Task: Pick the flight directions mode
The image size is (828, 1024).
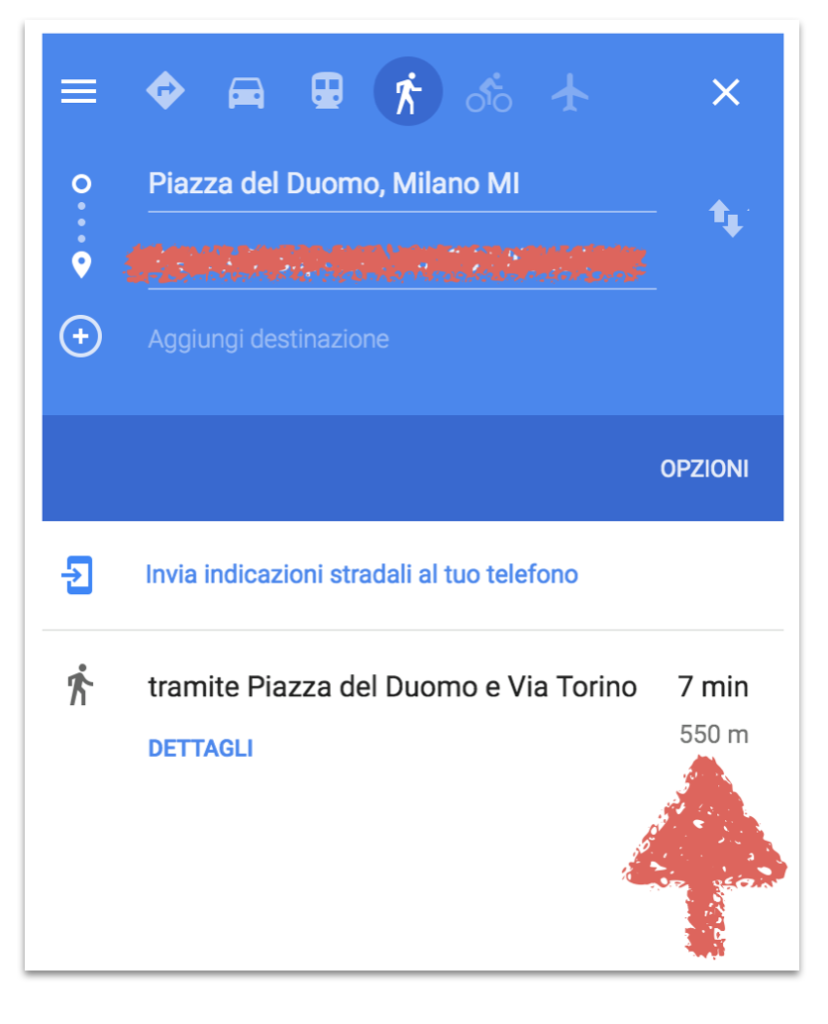Action: click(569, 92)
